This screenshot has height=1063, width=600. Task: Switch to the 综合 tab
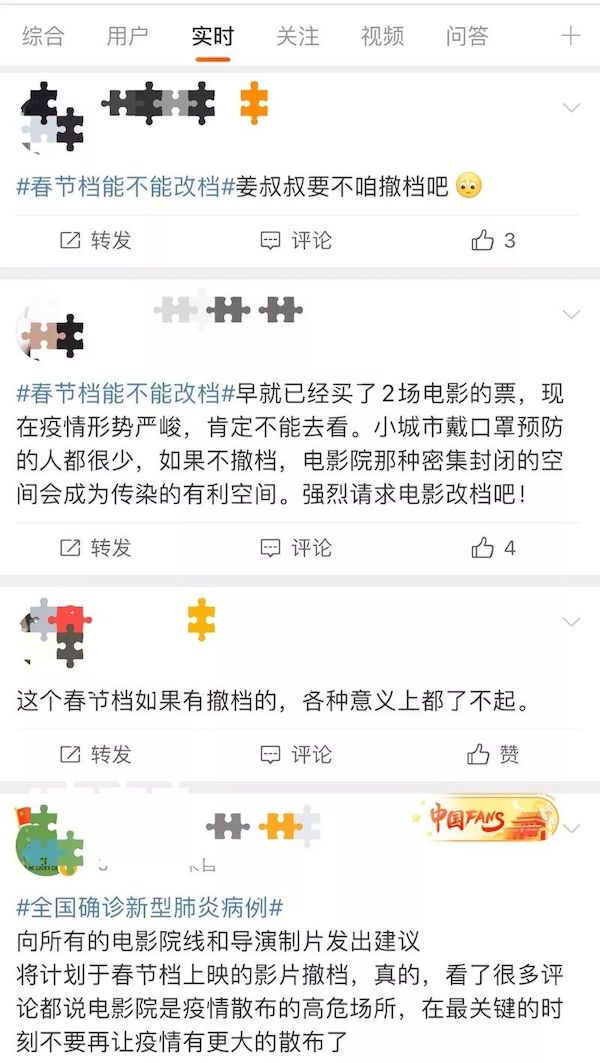(43, 37)
